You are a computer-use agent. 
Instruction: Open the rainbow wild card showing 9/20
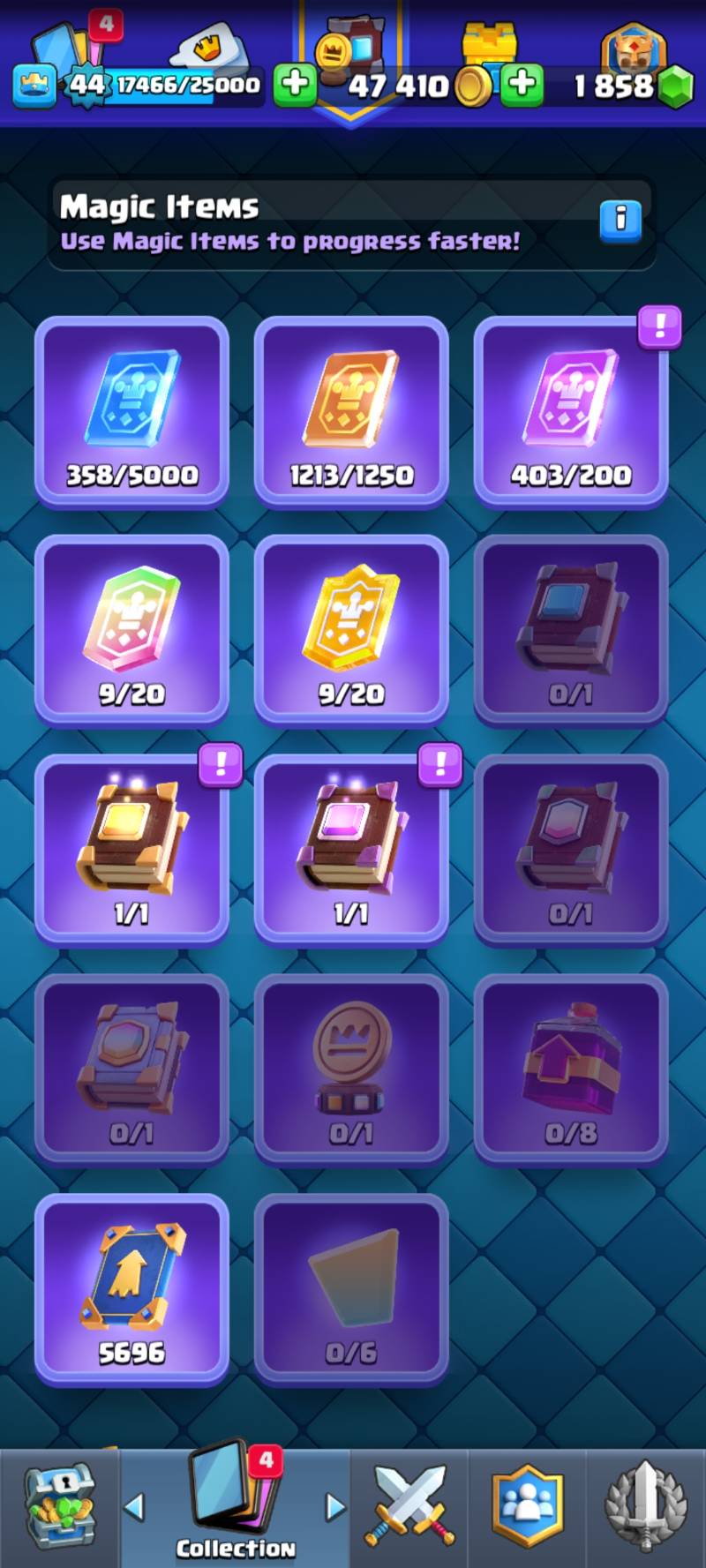(x=131, y=630)
